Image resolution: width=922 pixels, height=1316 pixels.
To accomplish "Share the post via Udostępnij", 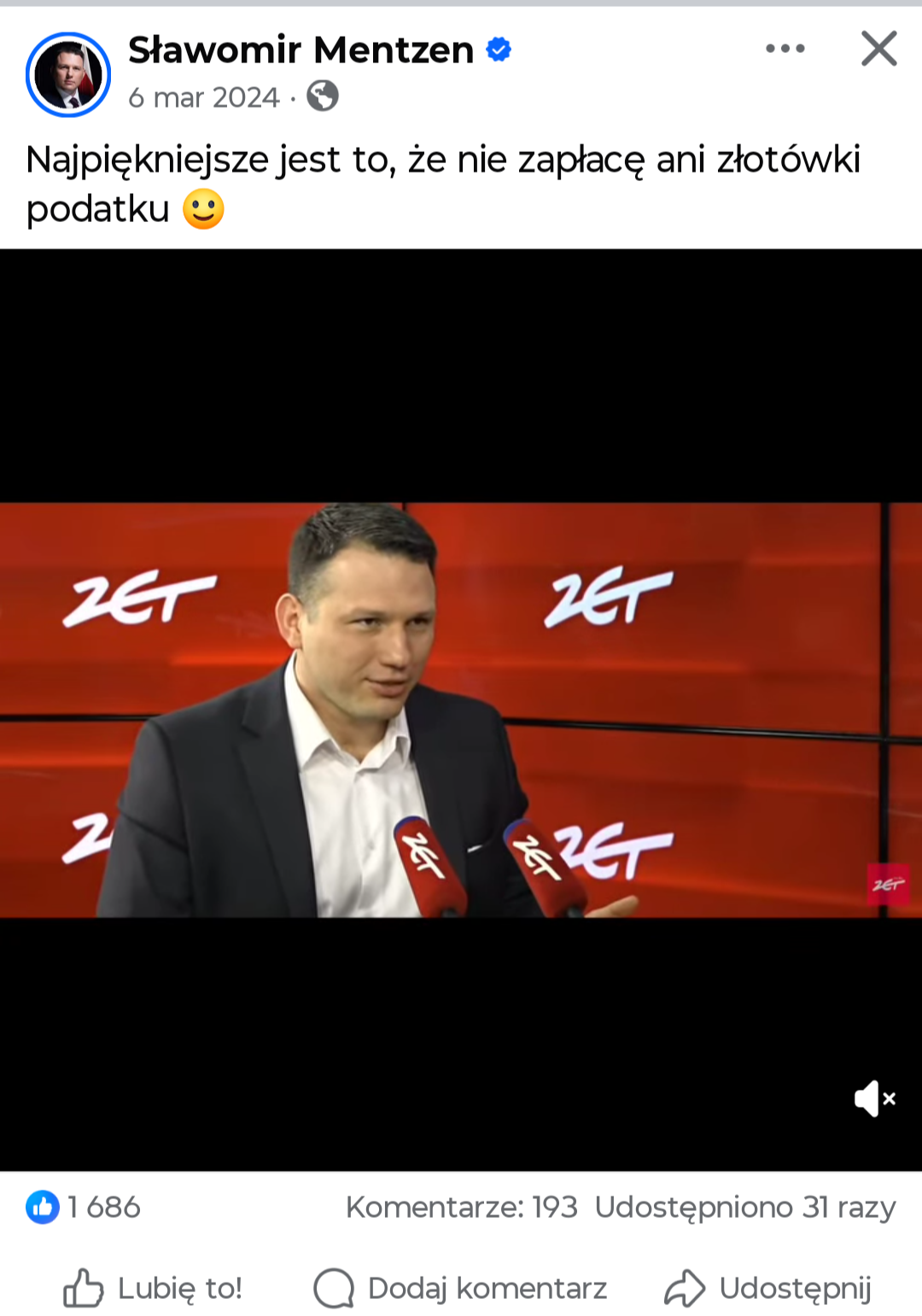I will click(x=768, y=1288).
